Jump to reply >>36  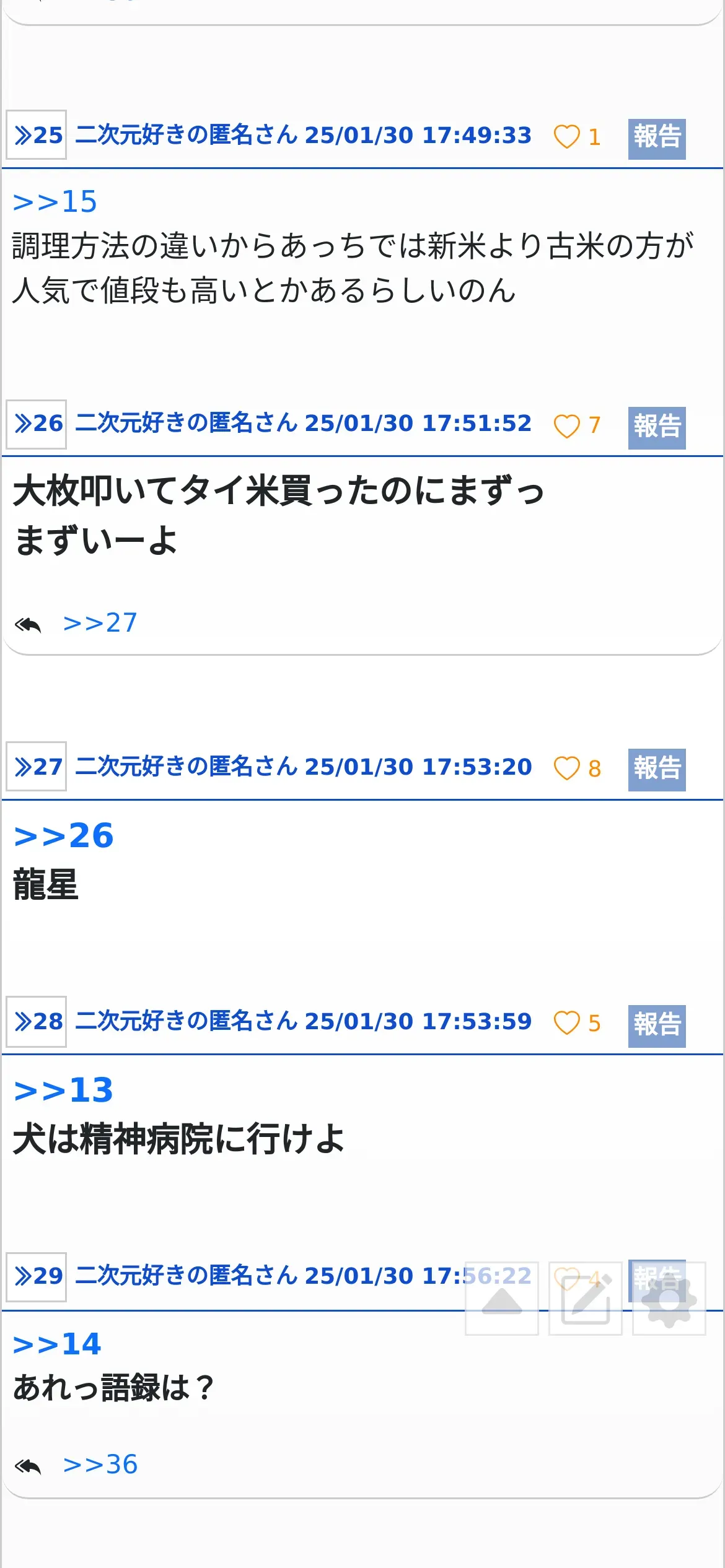100,1465
